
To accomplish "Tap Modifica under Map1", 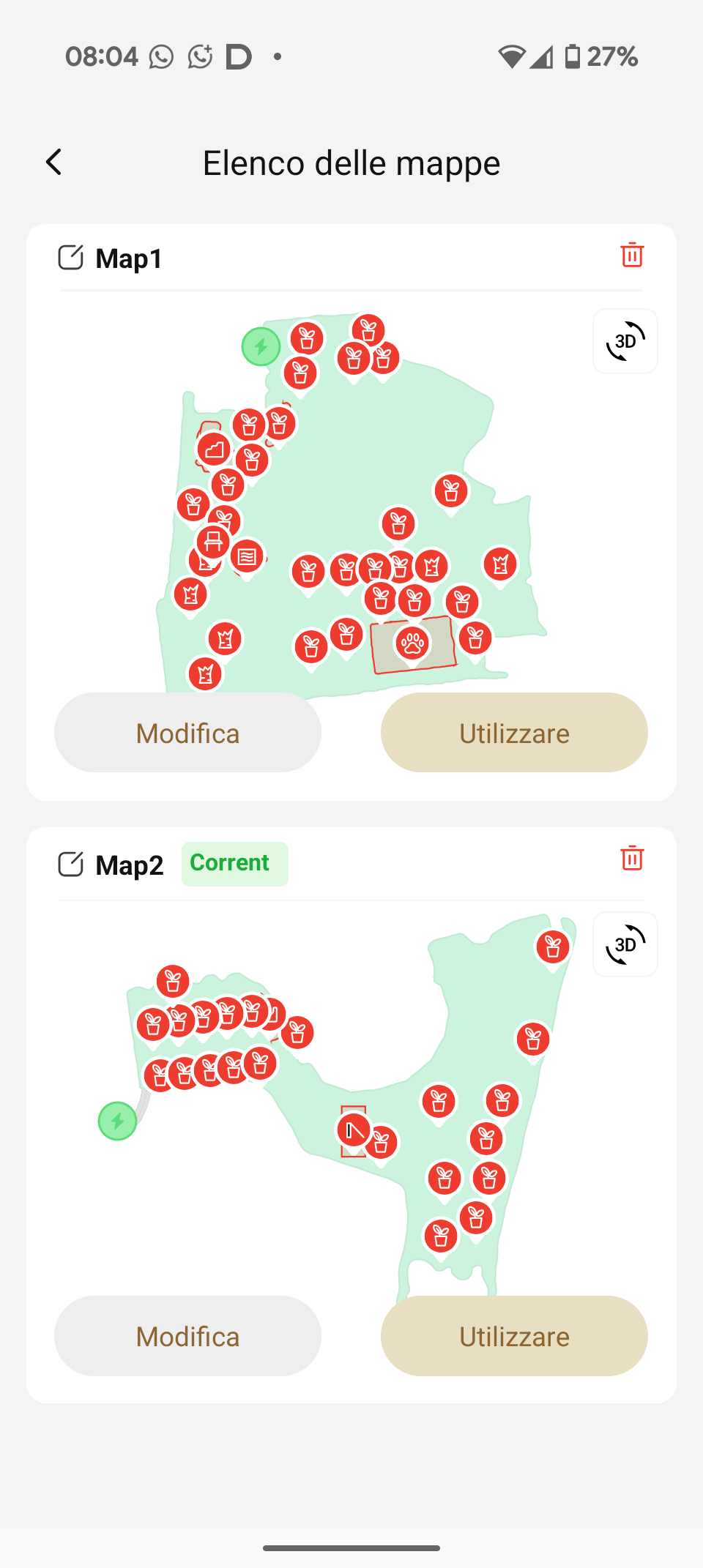I will [187, 733].
